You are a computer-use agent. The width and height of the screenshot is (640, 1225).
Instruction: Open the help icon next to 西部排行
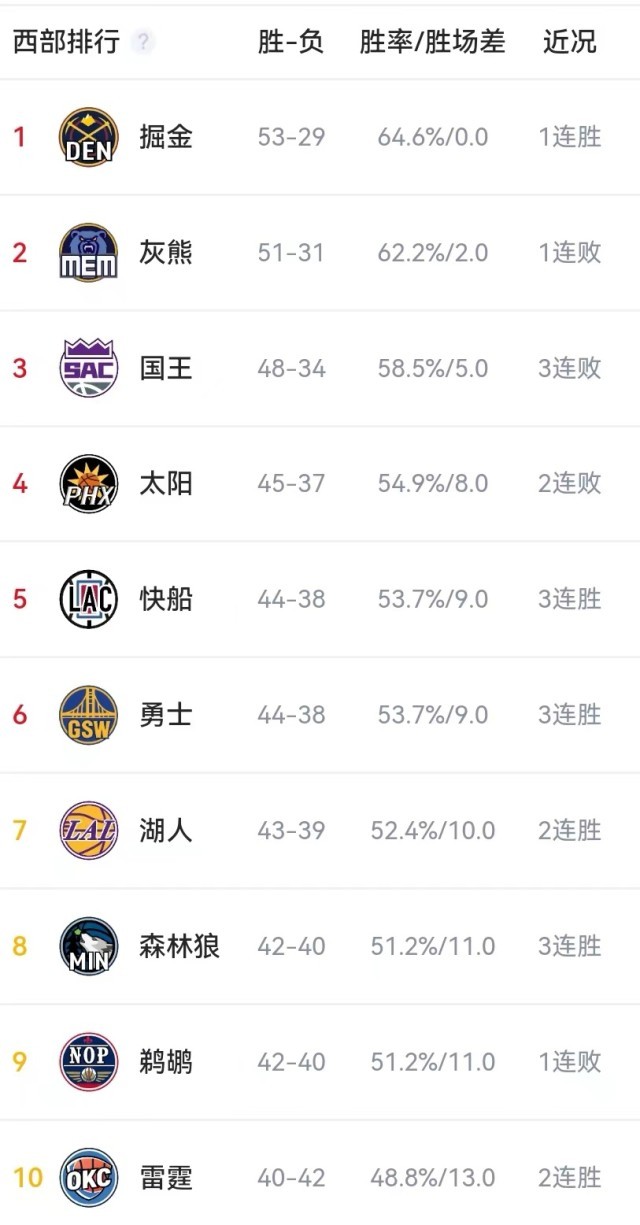pyautogui.click(x=145, y=42)
